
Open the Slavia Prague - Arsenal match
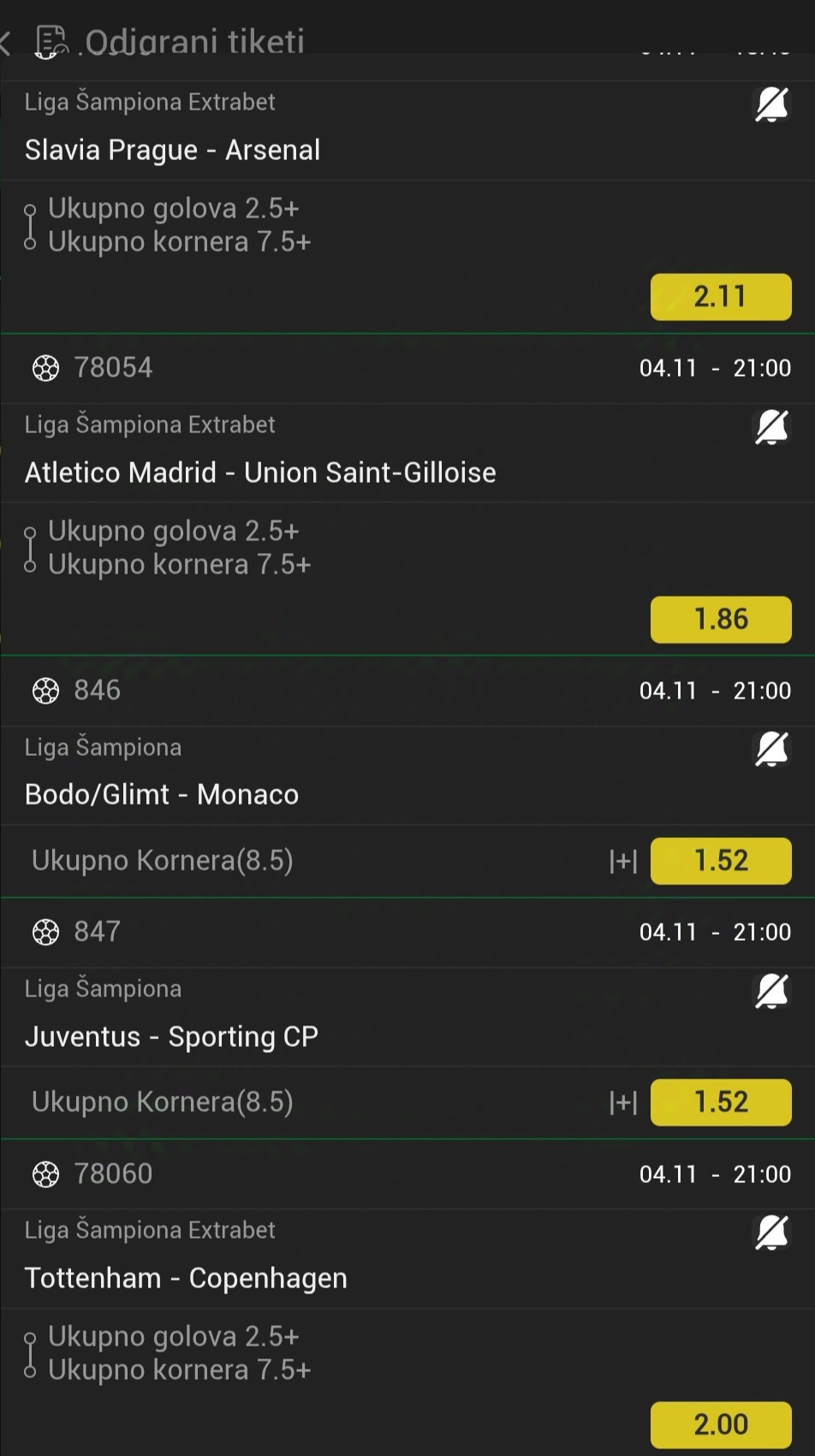tap(172, 150)
